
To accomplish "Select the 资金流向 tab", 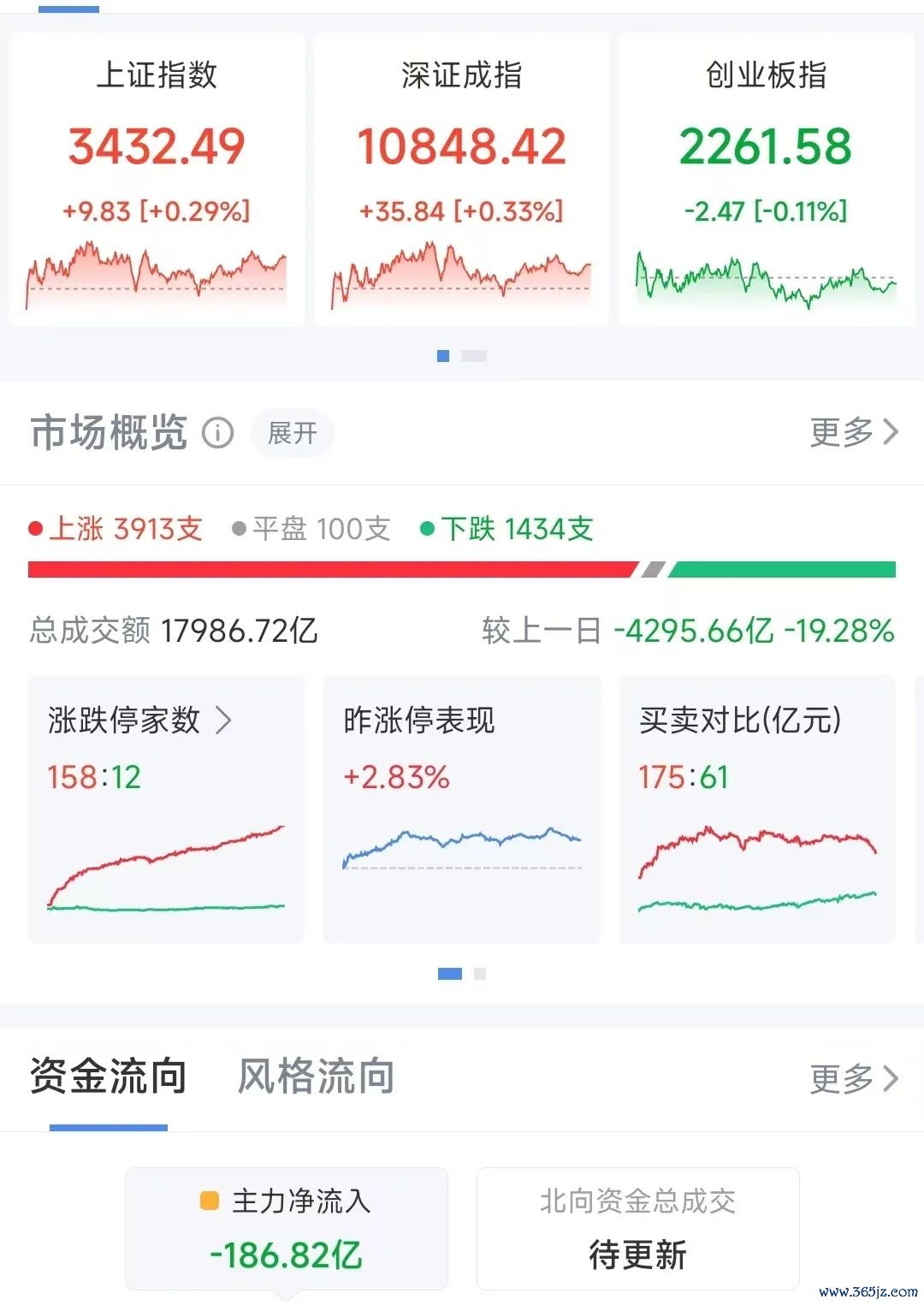I will pyautogui.click(x=109, y=1077).
